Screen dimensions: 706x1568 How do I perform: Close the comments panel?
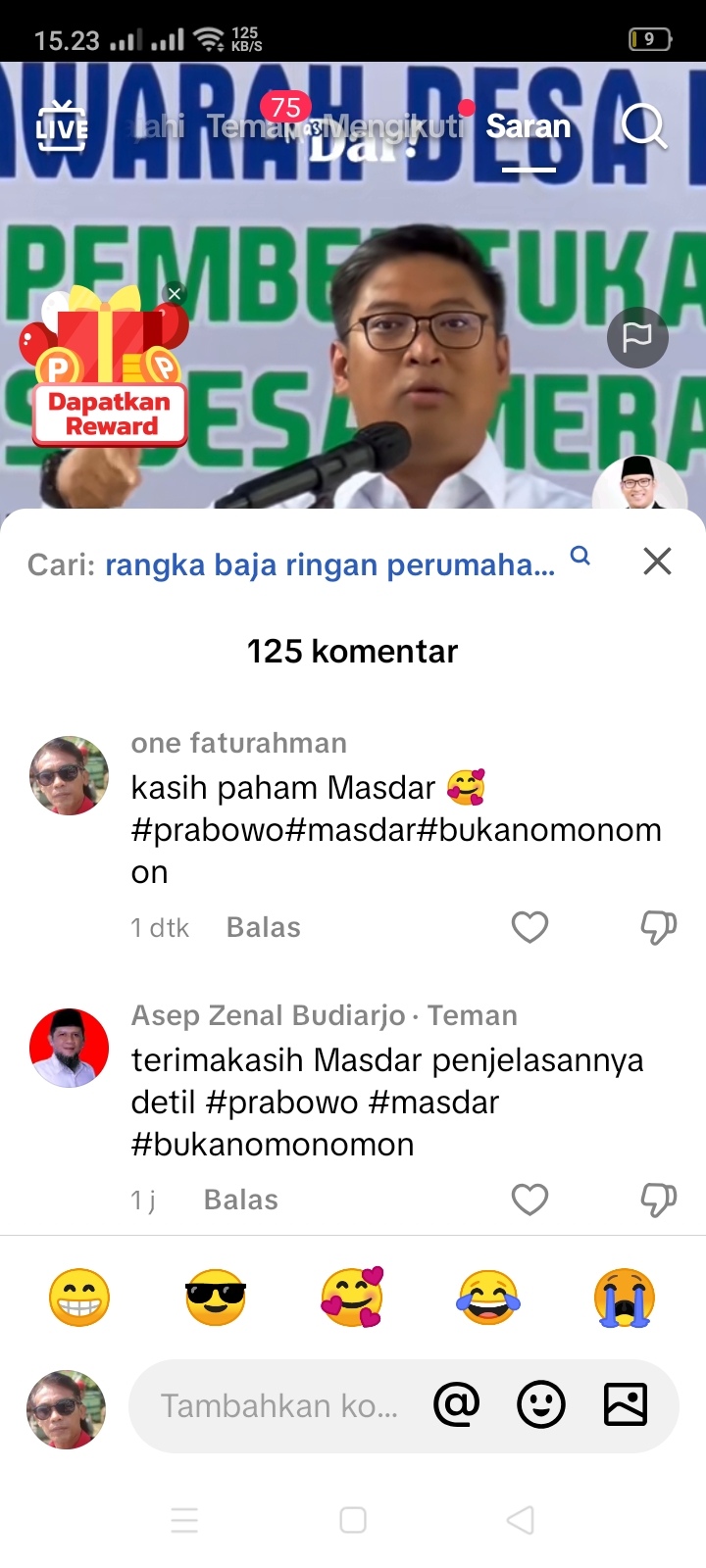click(657, 562)
